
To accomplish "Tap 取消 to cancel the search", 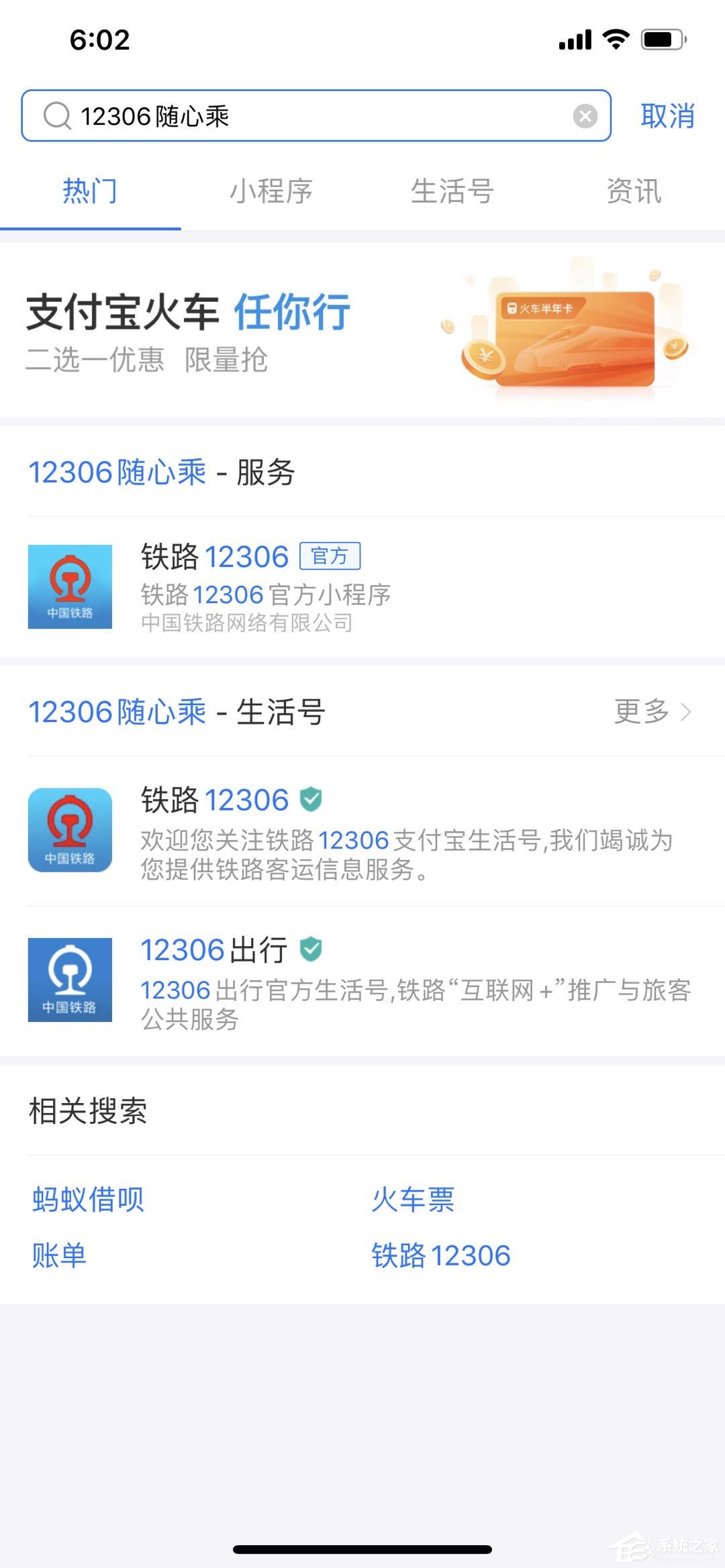I will 668,116.
